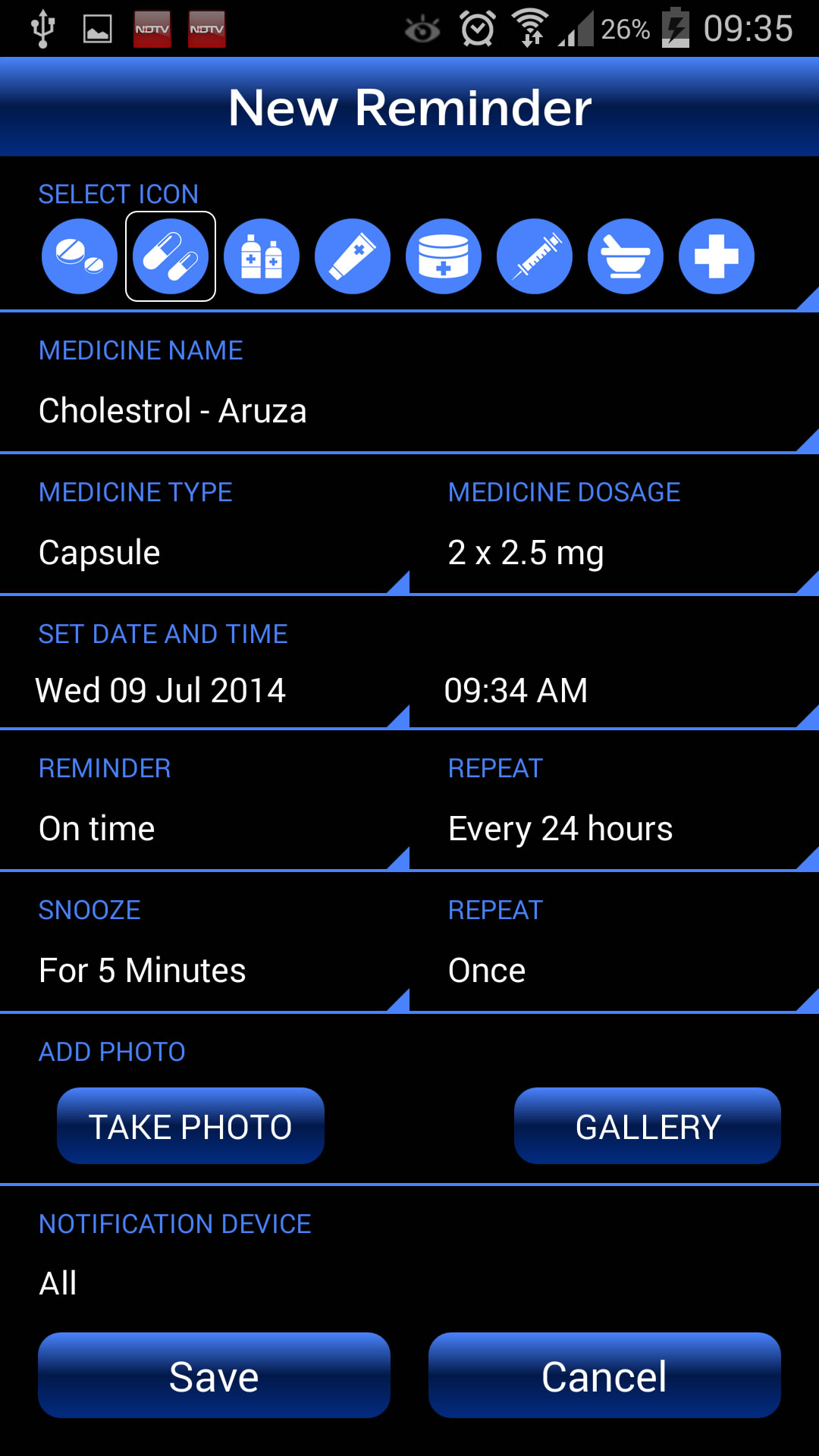Image resolution: width=819 pixels, height=1456 pixels.
Task: Change the reminder time 09:34 AM
Action: point(614,691)
